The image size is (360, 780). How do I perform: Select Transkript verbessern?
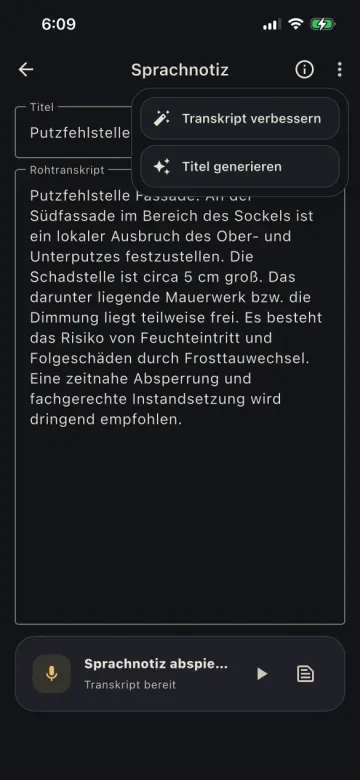[x=240, y=118]
